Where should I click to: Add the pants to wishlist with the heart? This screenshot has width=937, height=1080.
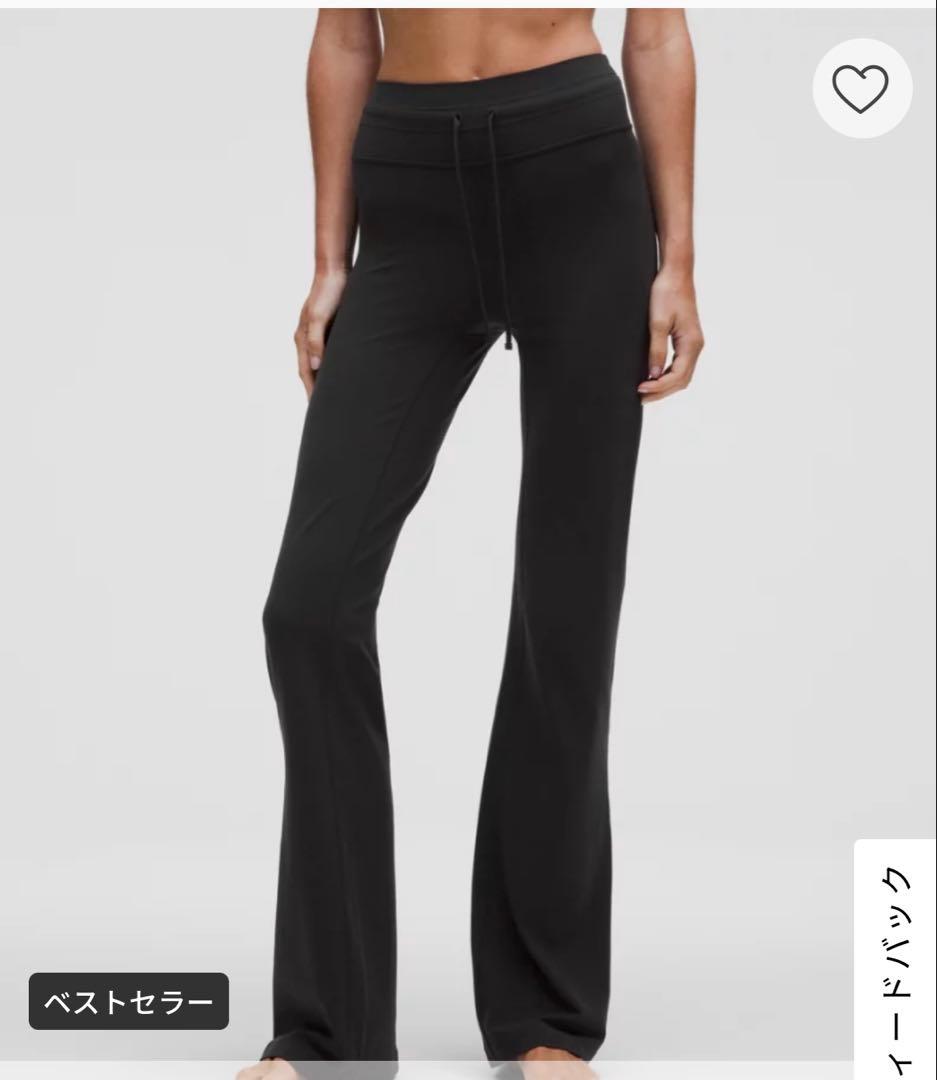tap(861, 89)
